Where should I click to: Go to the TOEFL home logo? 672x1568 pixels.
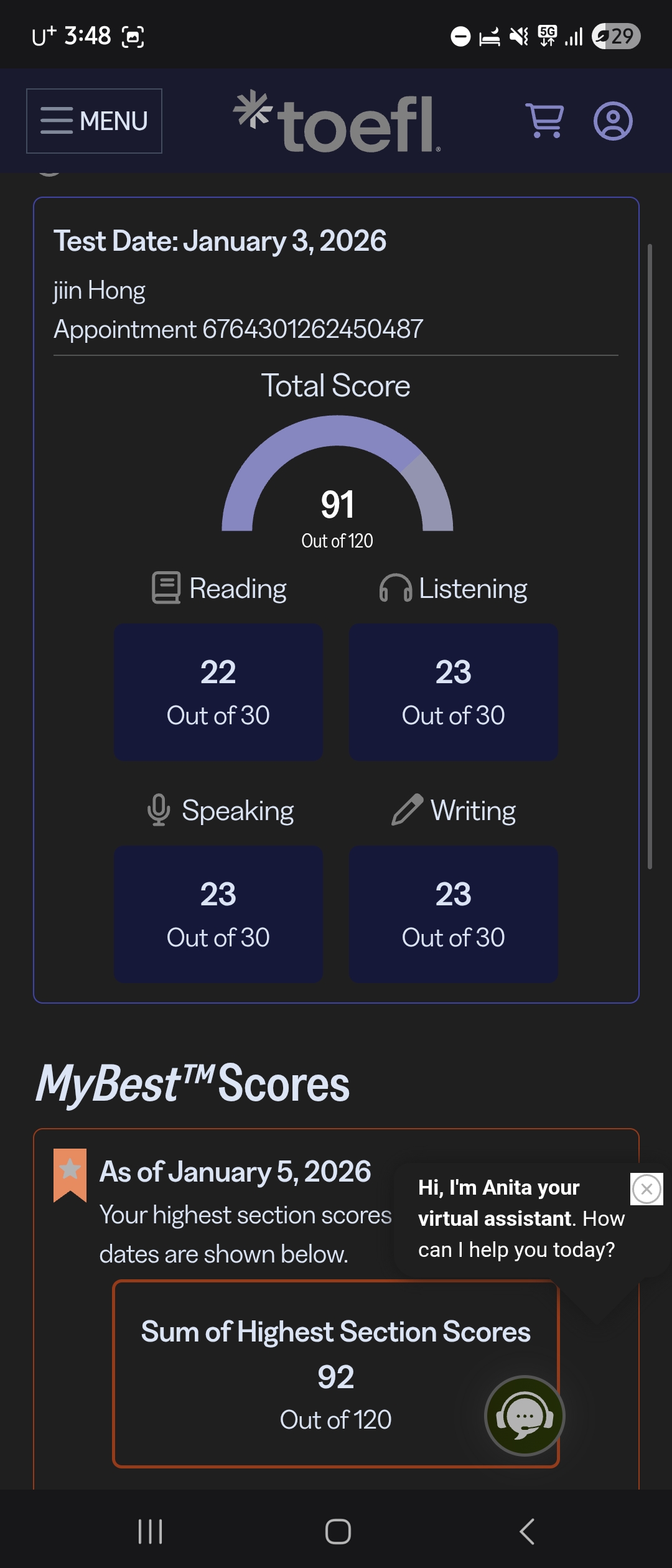tap(337, 122)
